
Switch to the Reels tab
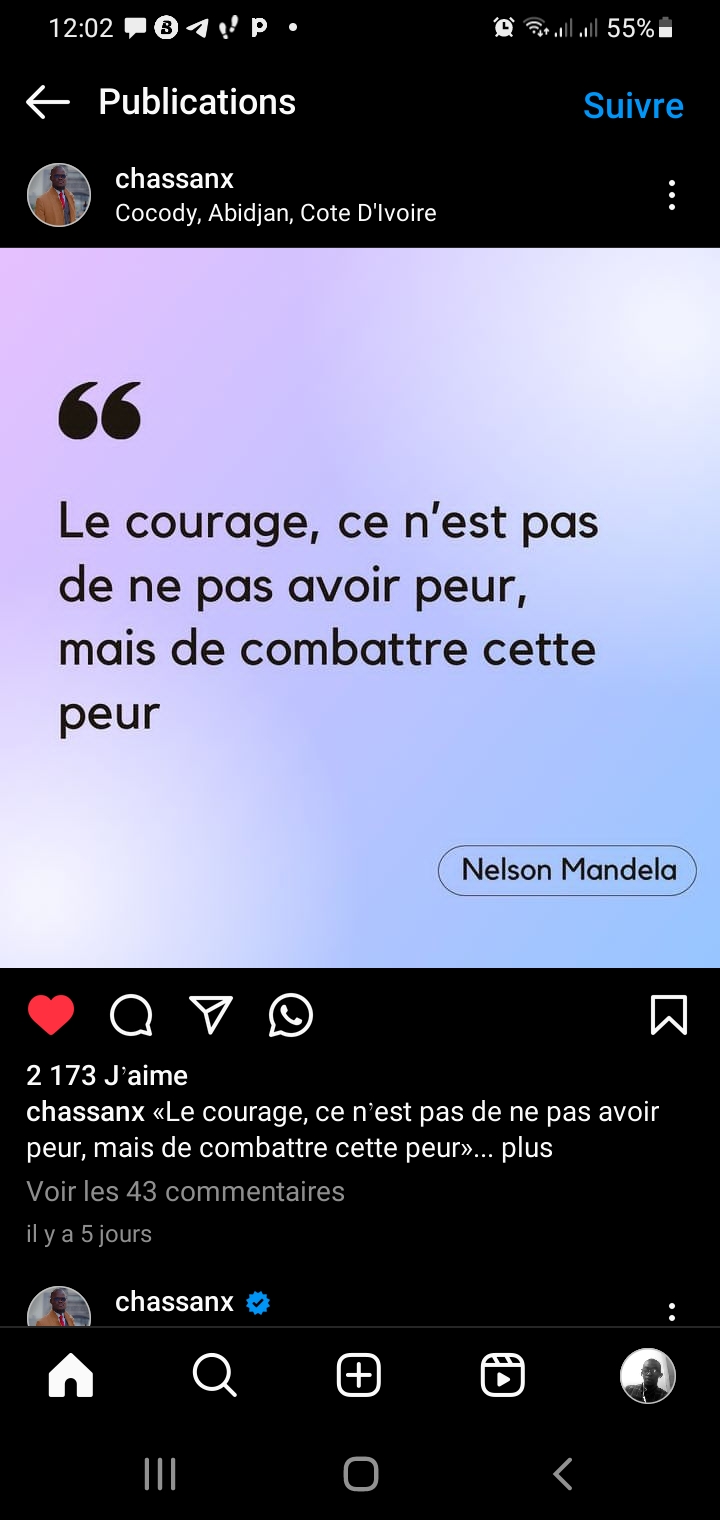click(x=503, y=1375)
